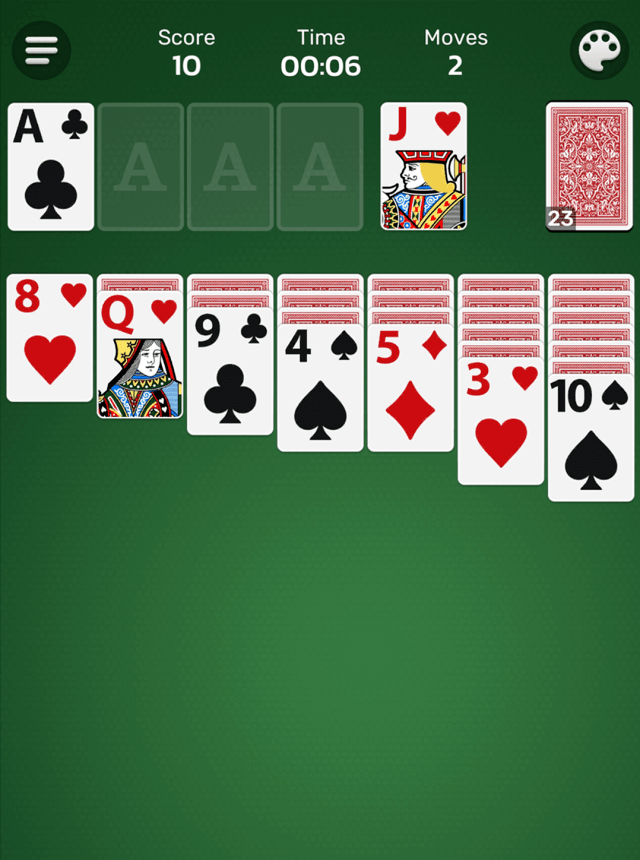Choose the 4 of spades card
This screenshot has width=640, height=860.
pyautogui.click(x=320, y=390)
